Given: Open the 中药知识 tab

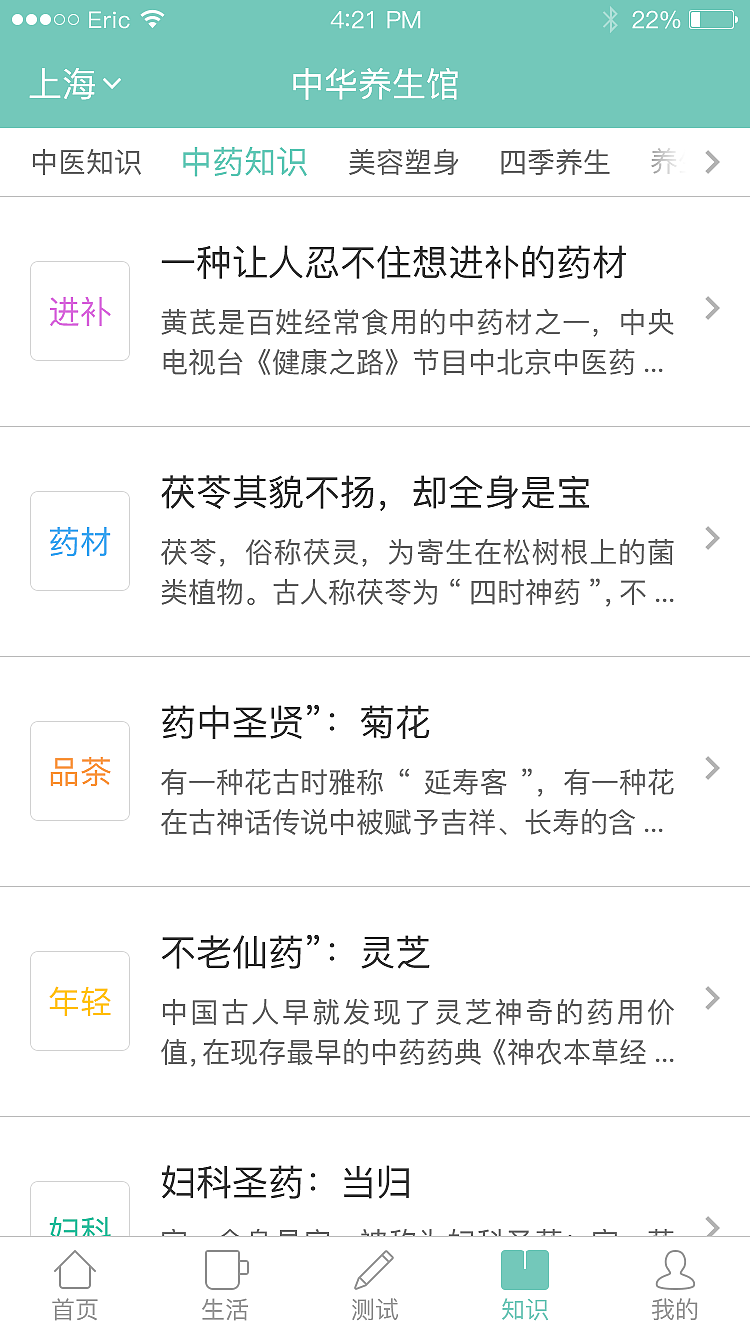Looking at the screenshot, I should 244,162.
